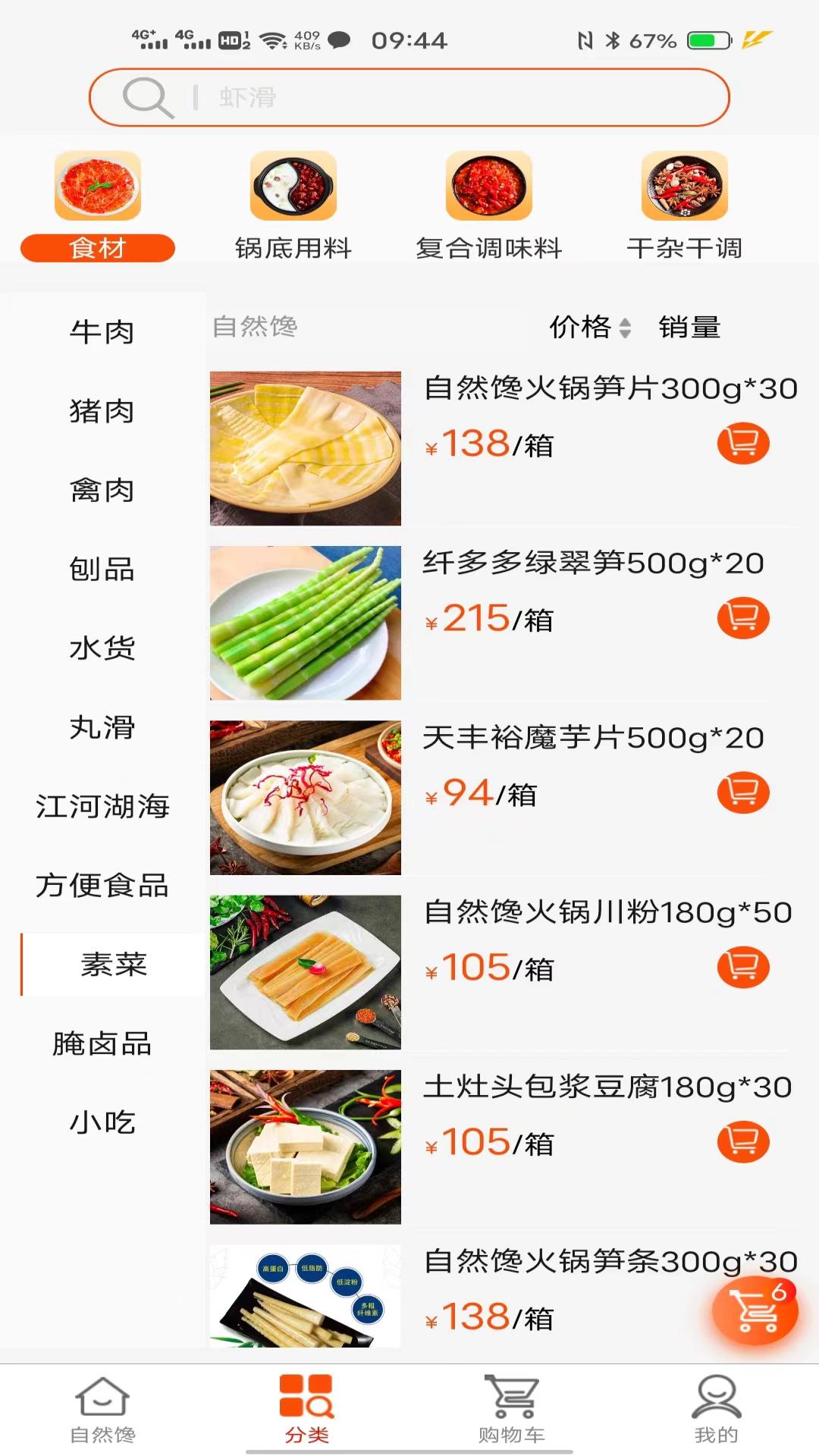Viewport: 819px width, 1456px height.
Task: Click the cart icon next to 纤多多绿翠笋
Action: tap(742, 618)
